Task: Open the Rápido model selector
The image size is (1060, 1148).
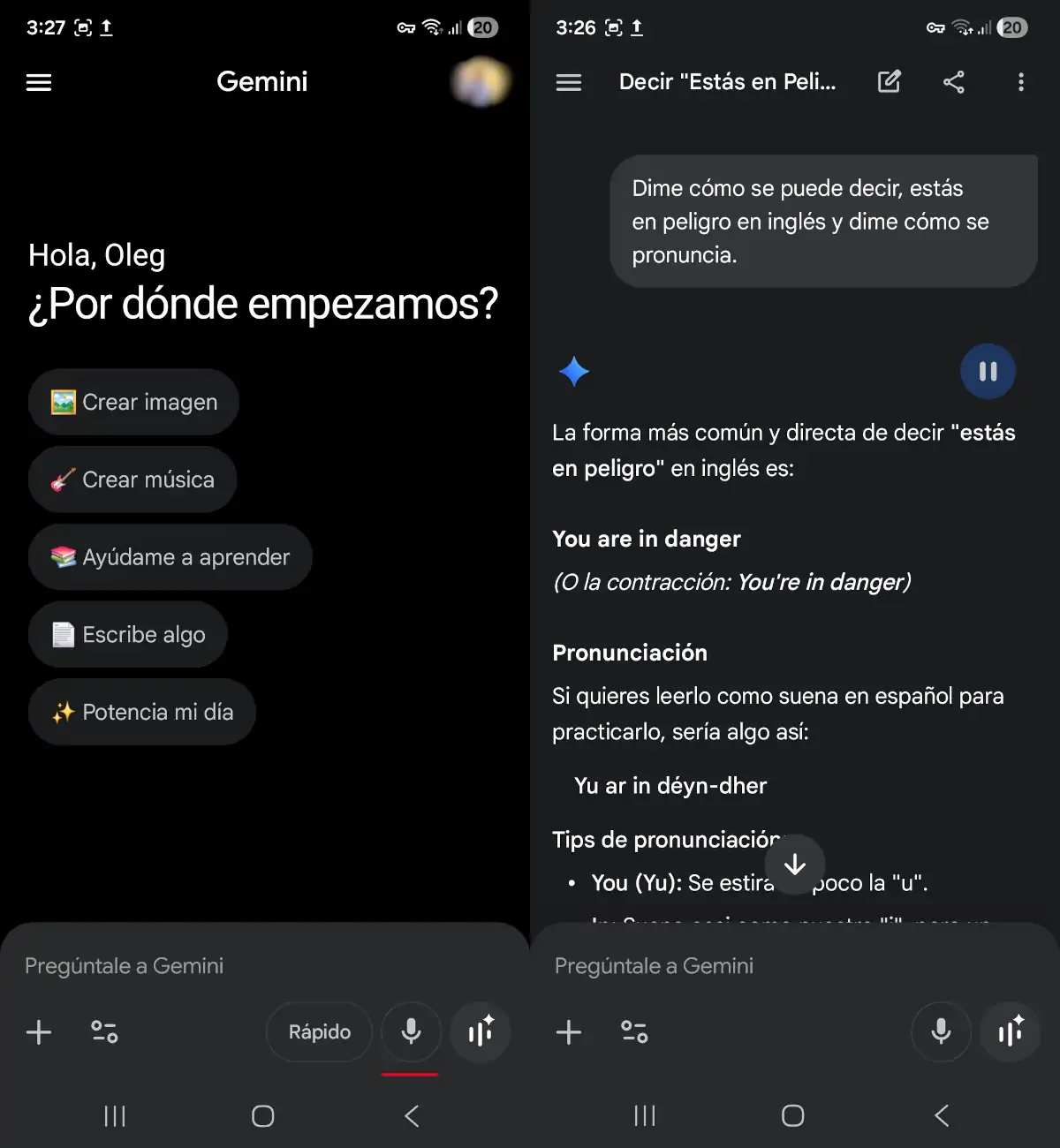Action: click(319, 1031)
